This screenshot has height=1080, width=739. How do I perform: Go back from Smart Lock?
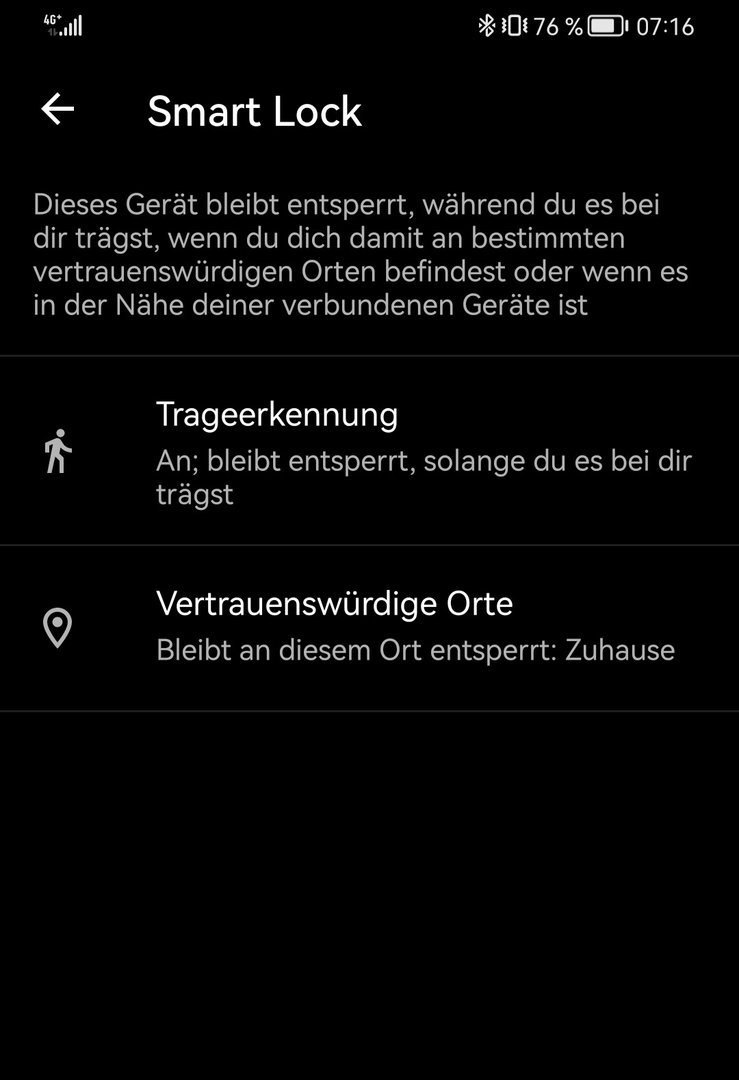58,109
